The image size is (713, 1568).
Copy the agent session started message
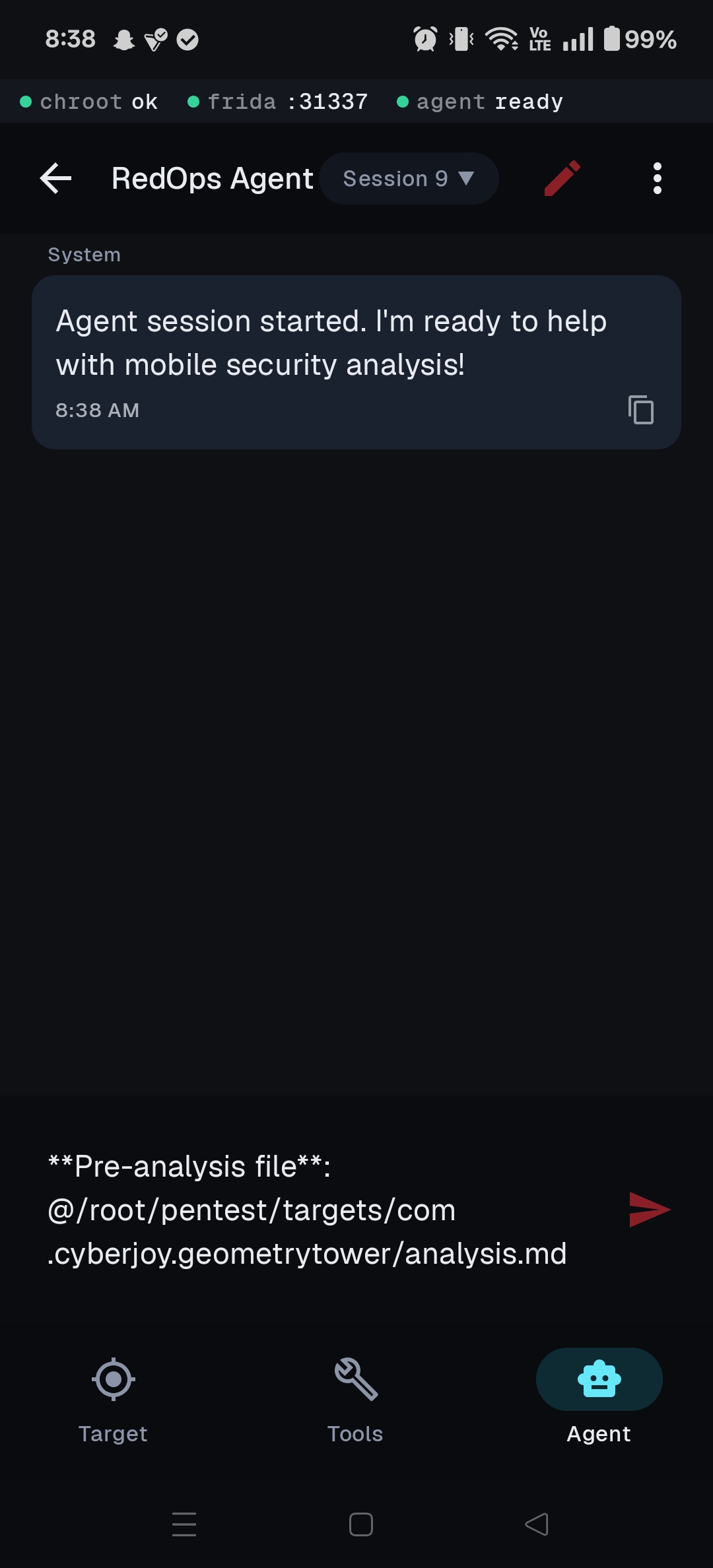[640, 410]
